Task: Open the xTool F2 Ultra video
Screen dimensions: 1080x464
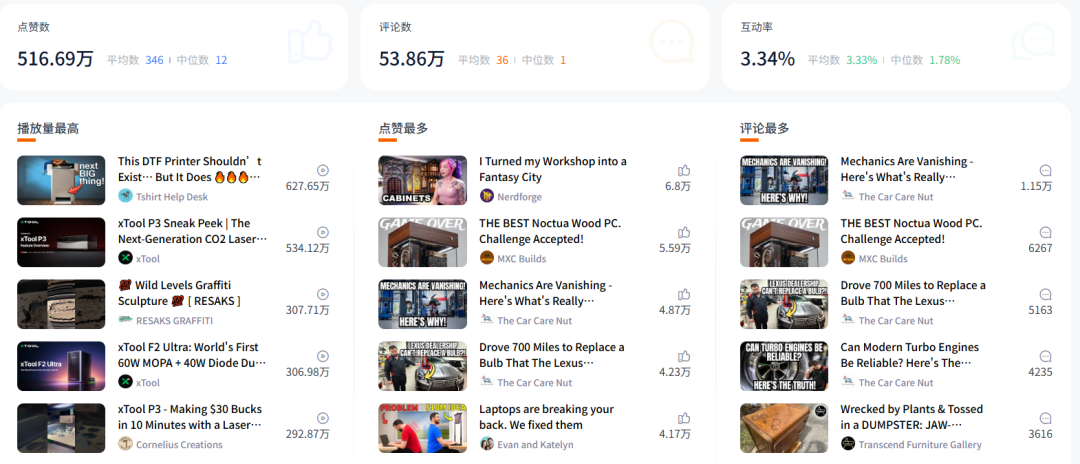Action: coord(192,355)
